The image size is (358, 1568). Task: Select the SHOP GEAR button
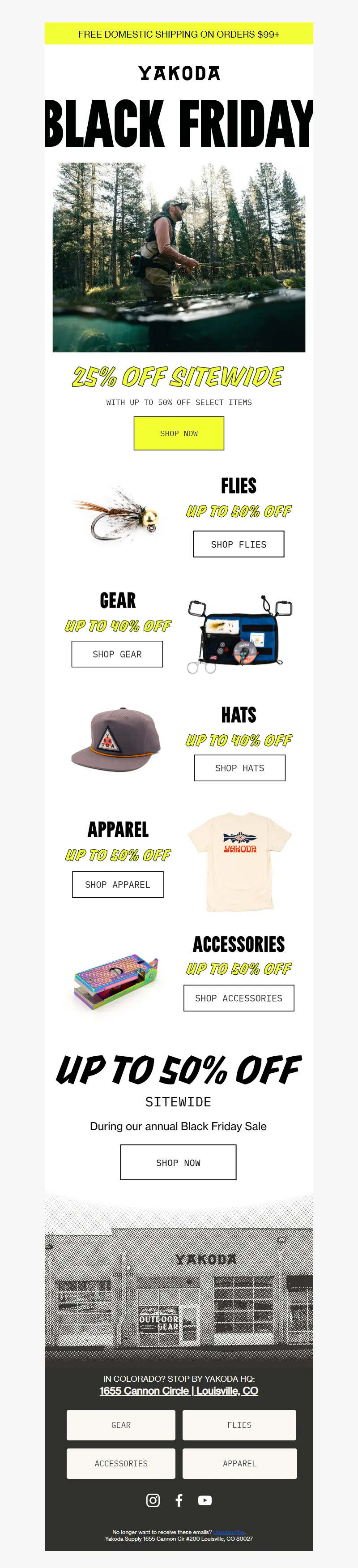click(117, 654)
